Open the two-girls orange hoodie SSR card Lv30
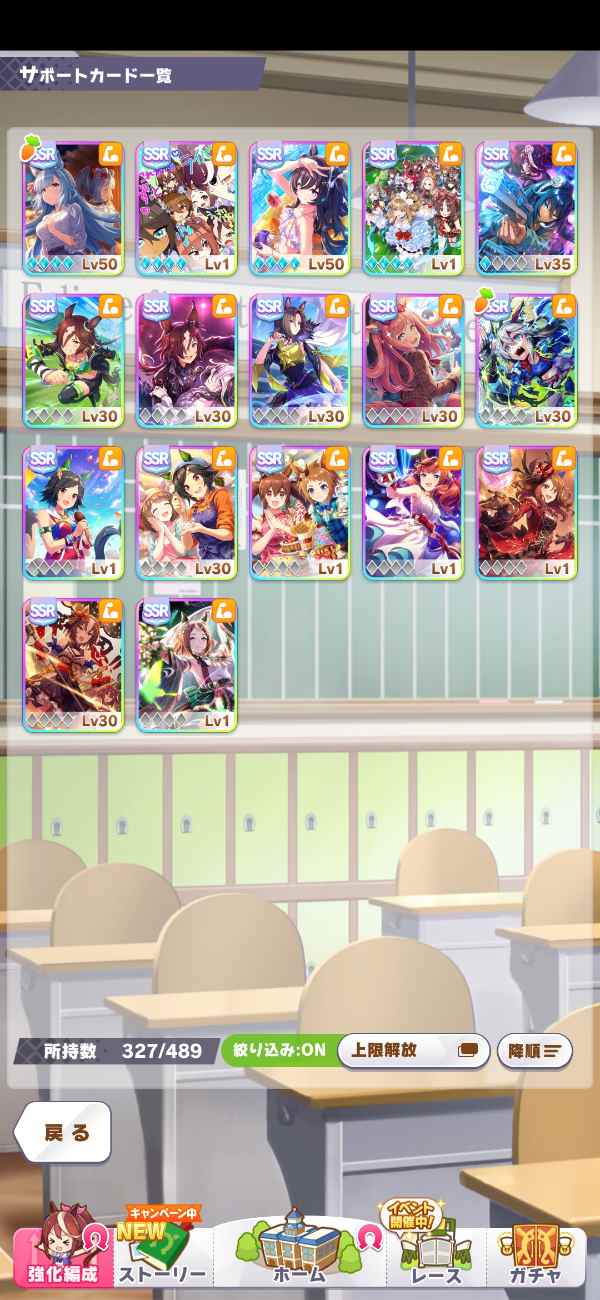The height and width of the screenshot is (1300, 600). click(x=186, y=512)
